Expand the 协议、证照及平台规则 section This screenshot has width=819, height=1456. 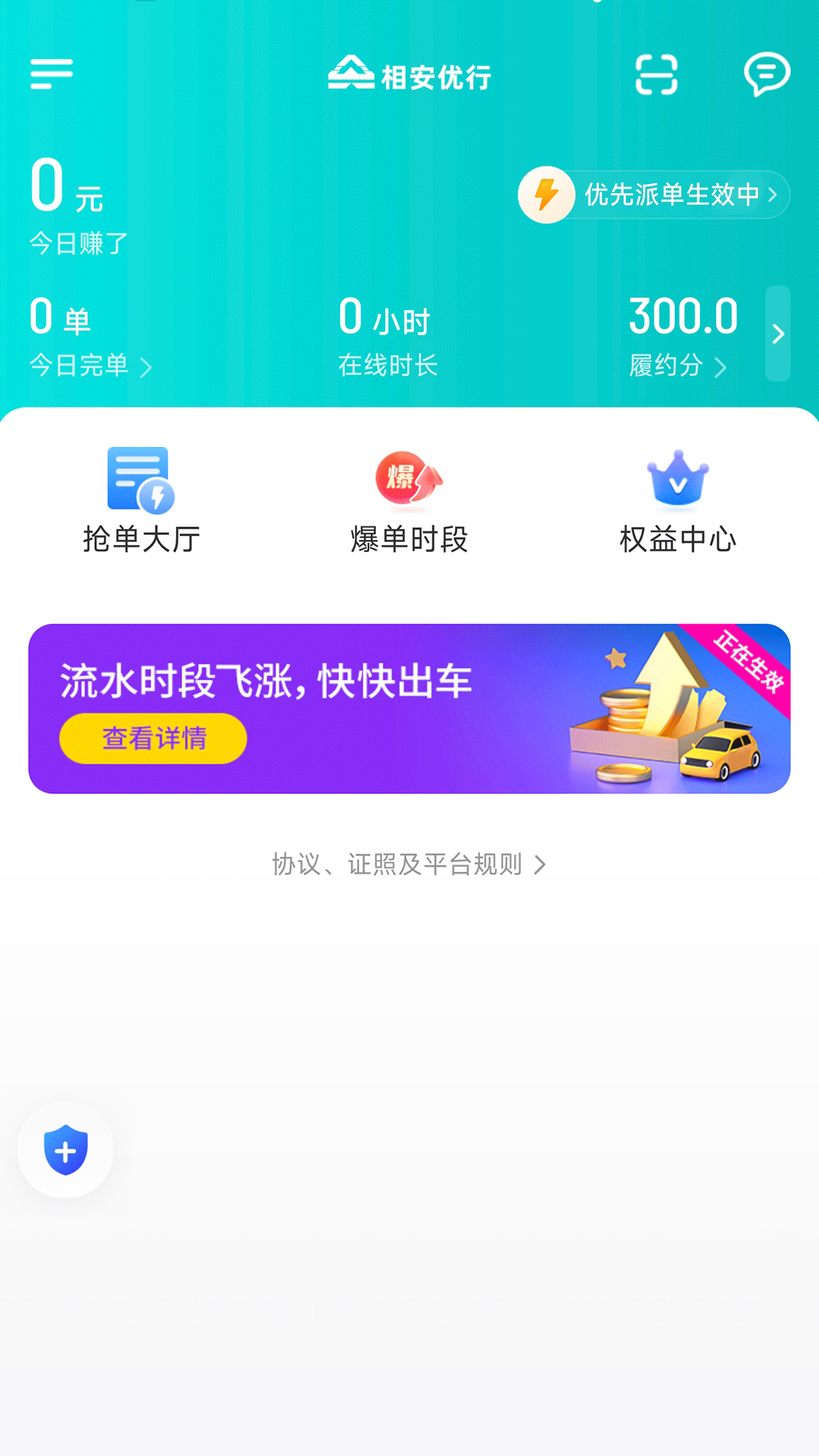(409, 863)
